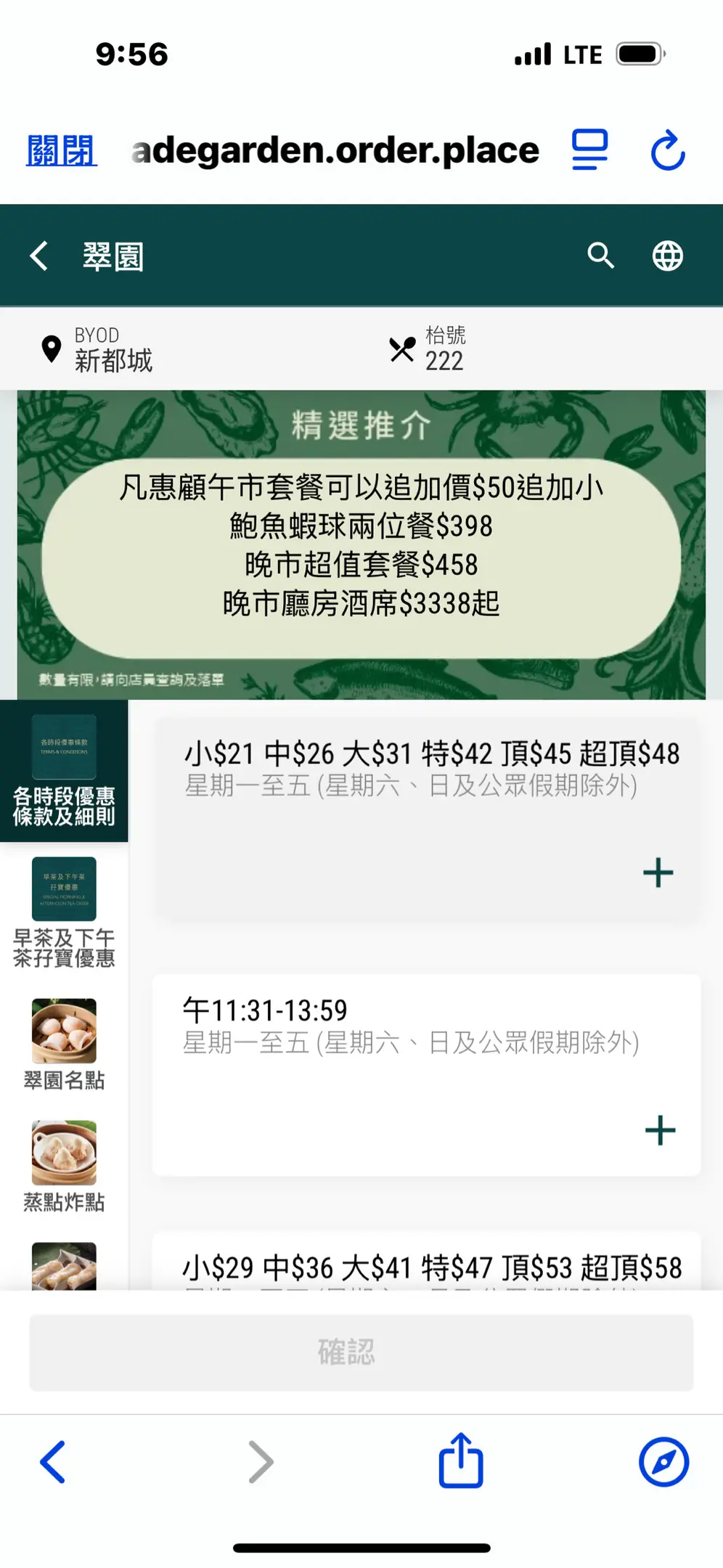Open the 精選推介 promotion banner
The height and width of the screenshot is (1568, 723).
pos(361,544)
